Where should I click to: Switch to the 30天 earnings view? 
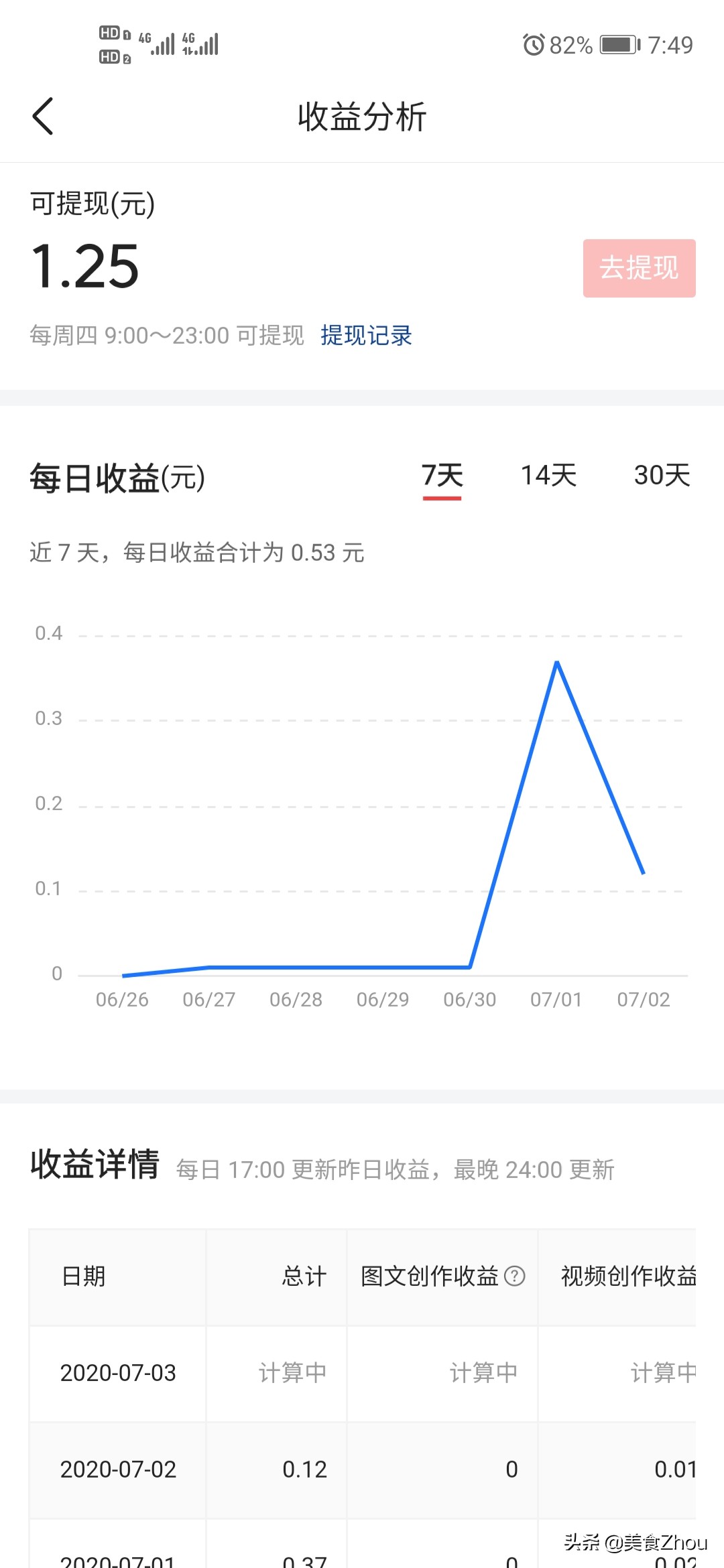tap(662, 476)
